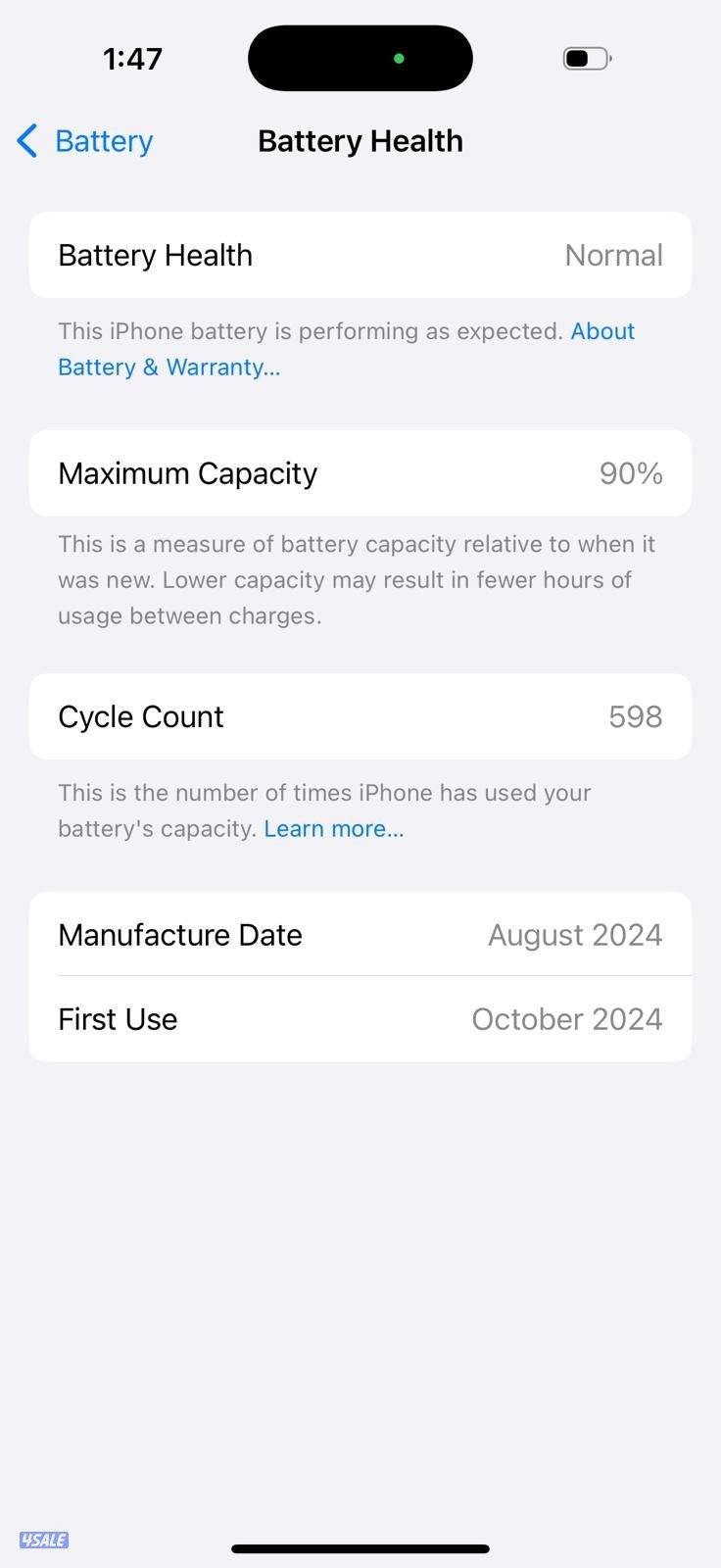Expand the First Use October 2024 row
This screenshot has width=721, height=1568.
coord(360,1019)
